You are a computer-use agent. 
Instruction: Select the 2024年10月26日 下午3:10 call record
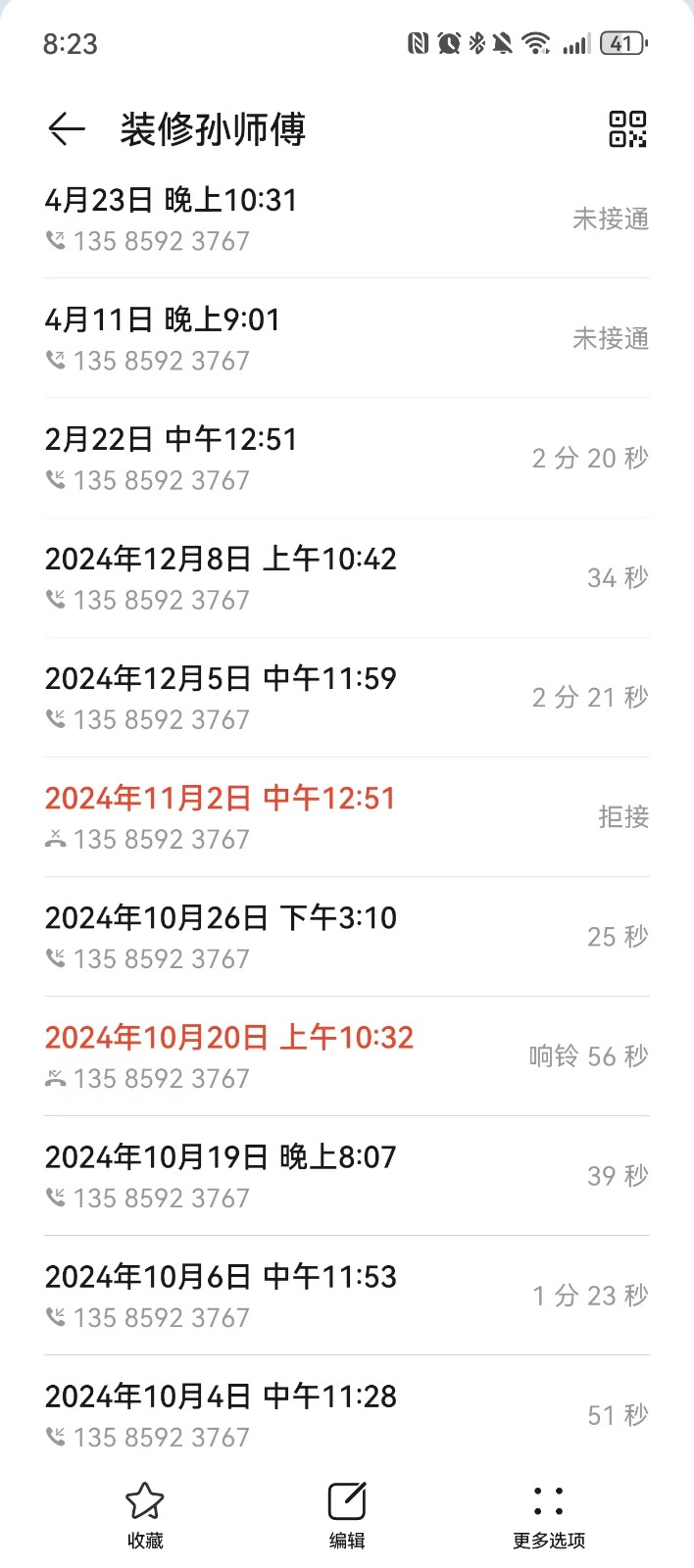tap(347, 937)
